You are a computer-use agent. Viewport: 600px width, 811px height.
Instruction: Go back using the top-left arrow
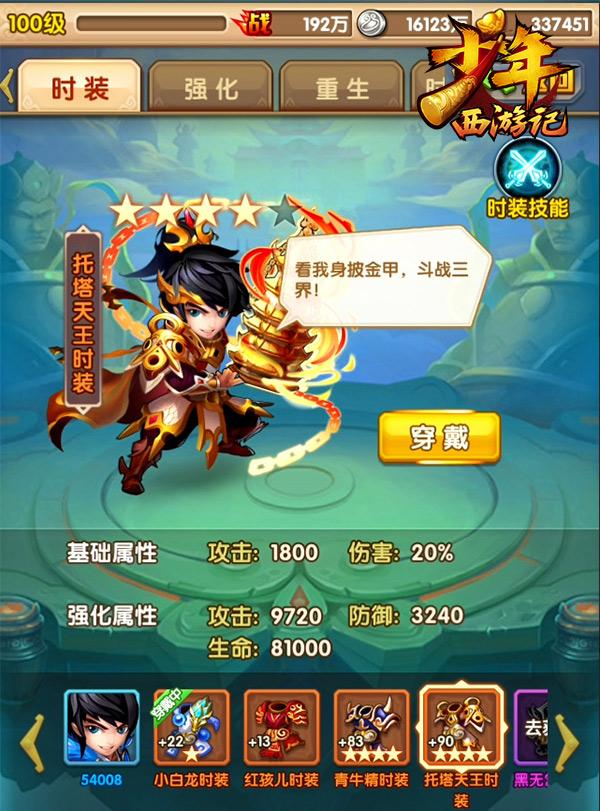(6, 88)
